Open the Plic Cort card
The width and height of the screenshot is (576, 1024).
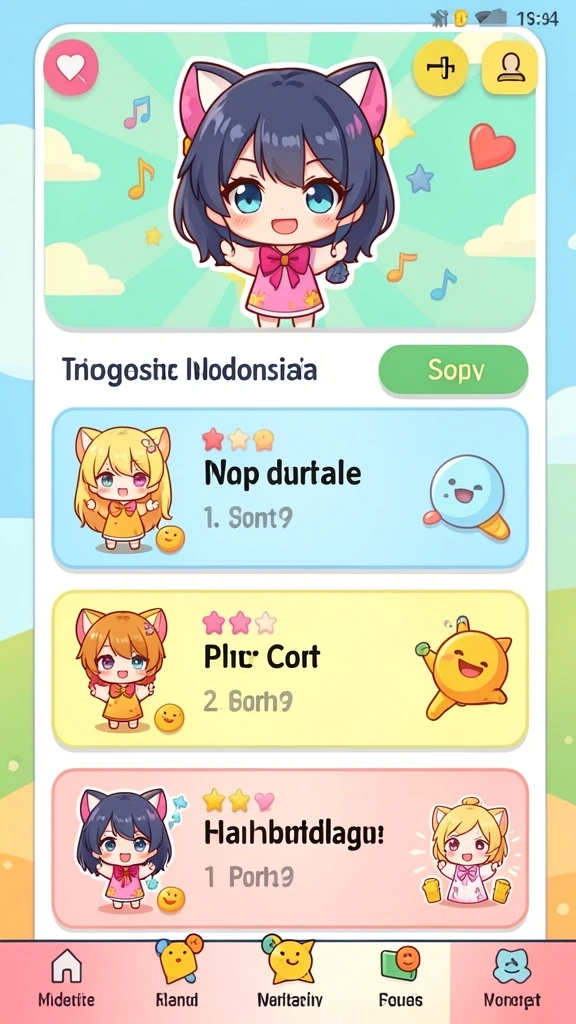pos(290,669)
